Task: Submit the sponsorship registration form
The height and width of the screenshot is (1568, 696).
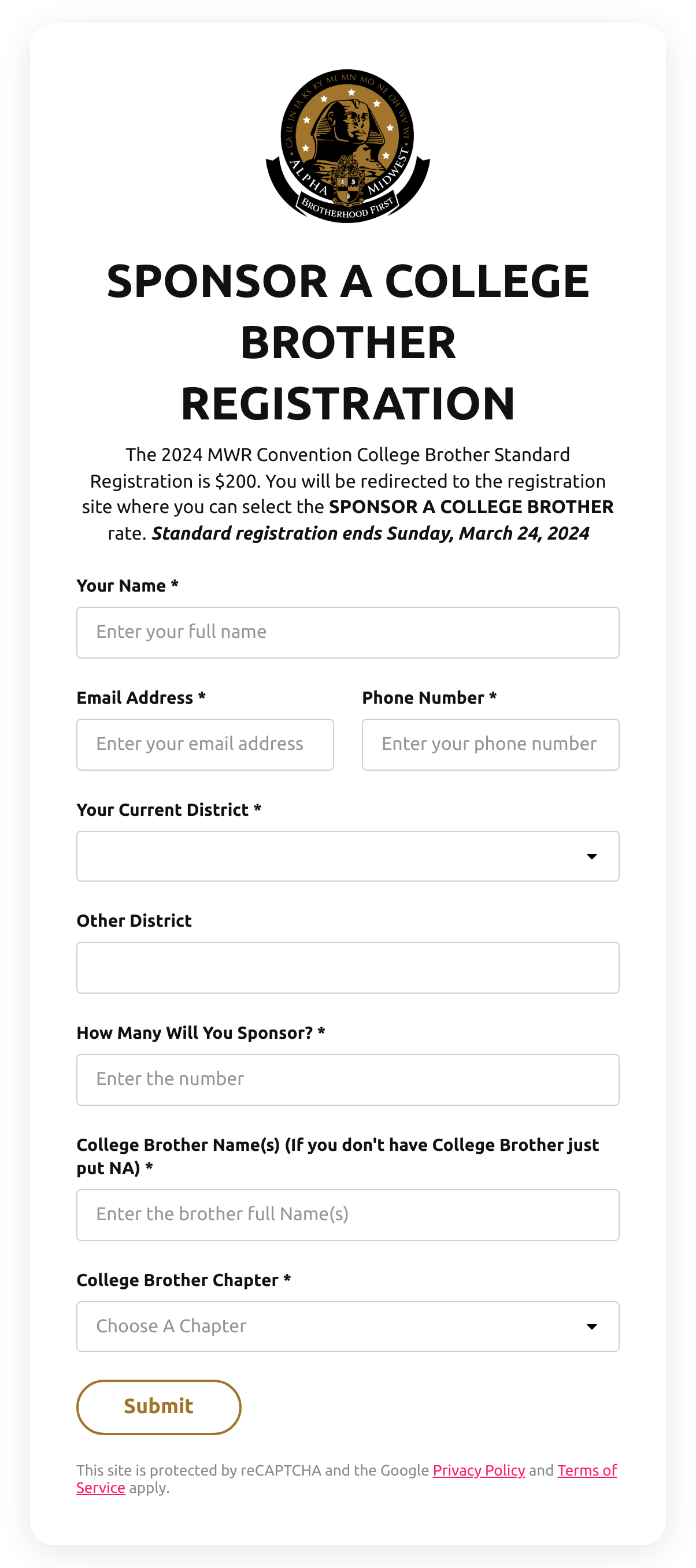Action: 158,1407
